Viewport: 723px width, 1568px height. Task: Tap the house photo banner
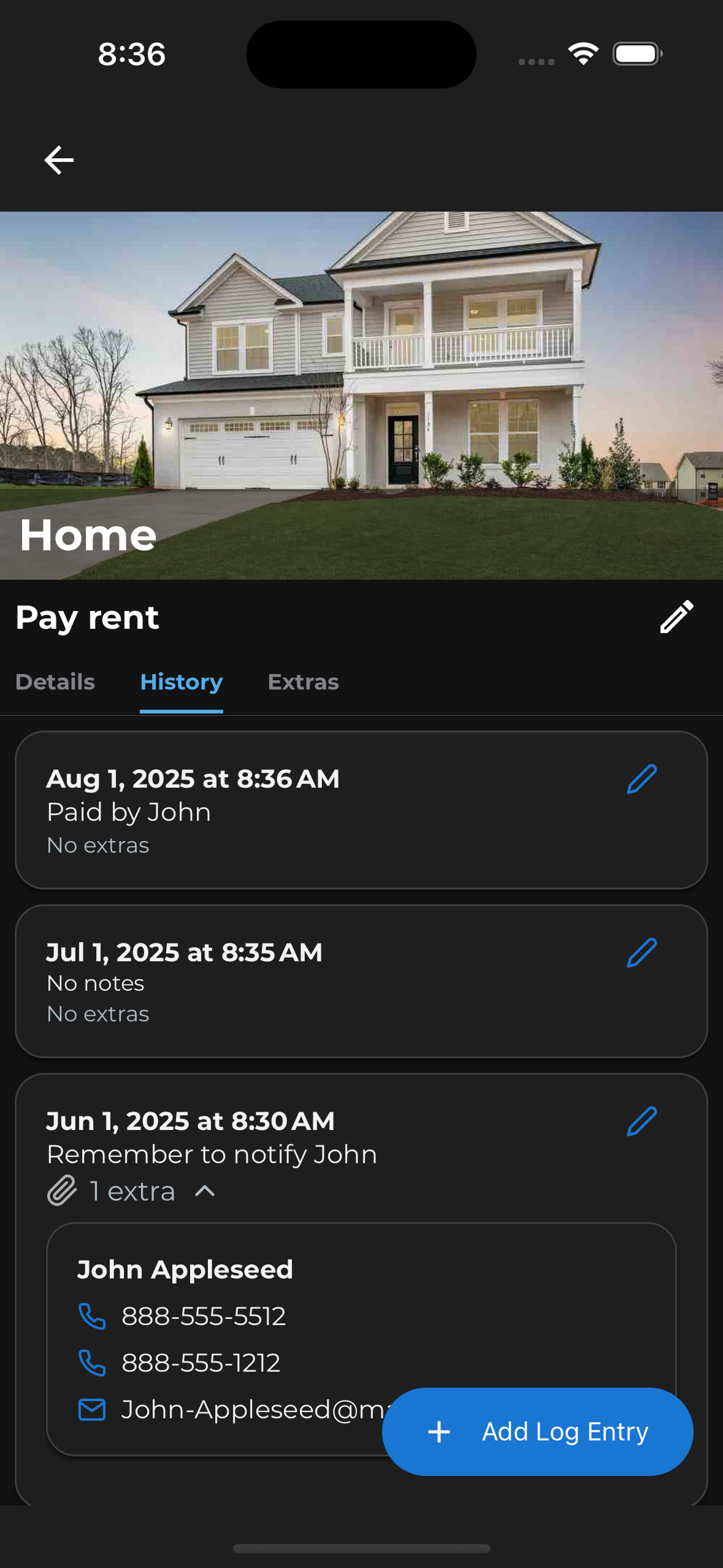coord(361,393)
